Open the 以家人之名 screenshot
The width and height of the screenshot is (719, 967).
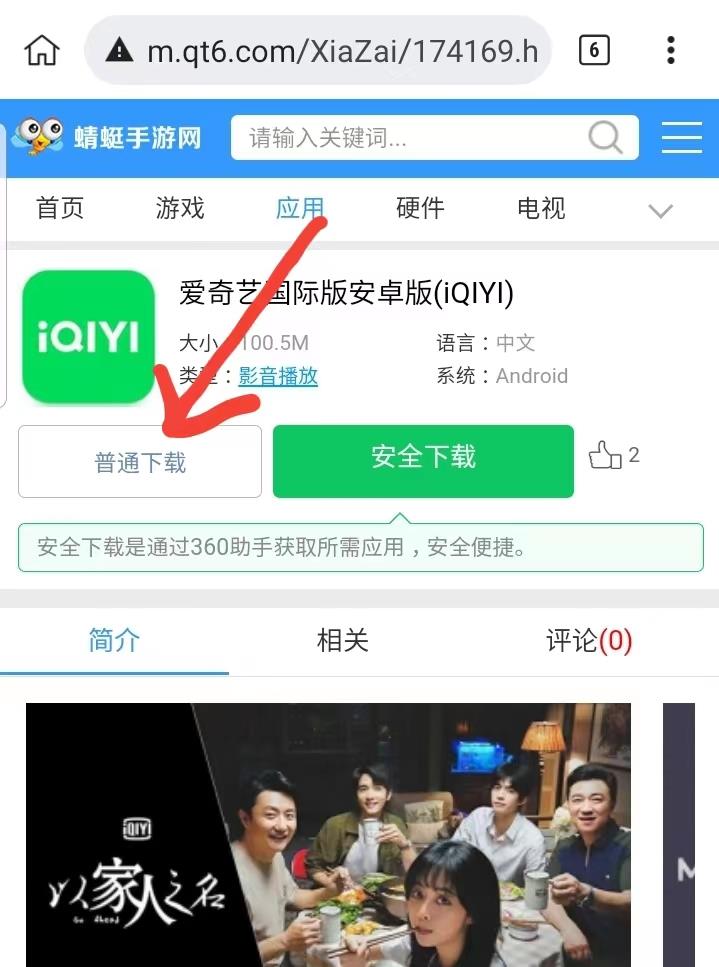point(328,835)
